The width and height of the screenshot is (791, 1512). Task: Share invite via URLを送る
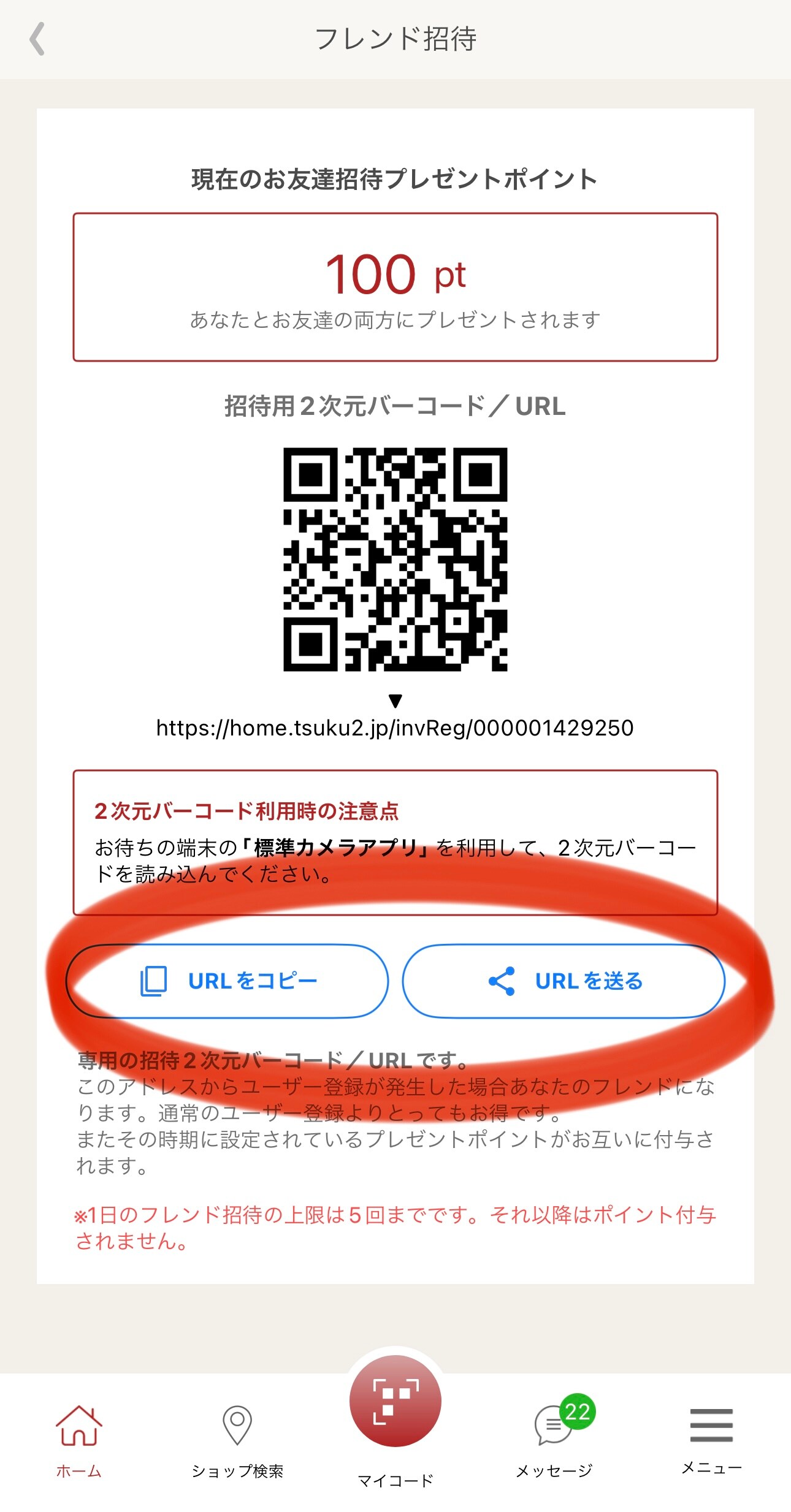click(x=564, y=981)
